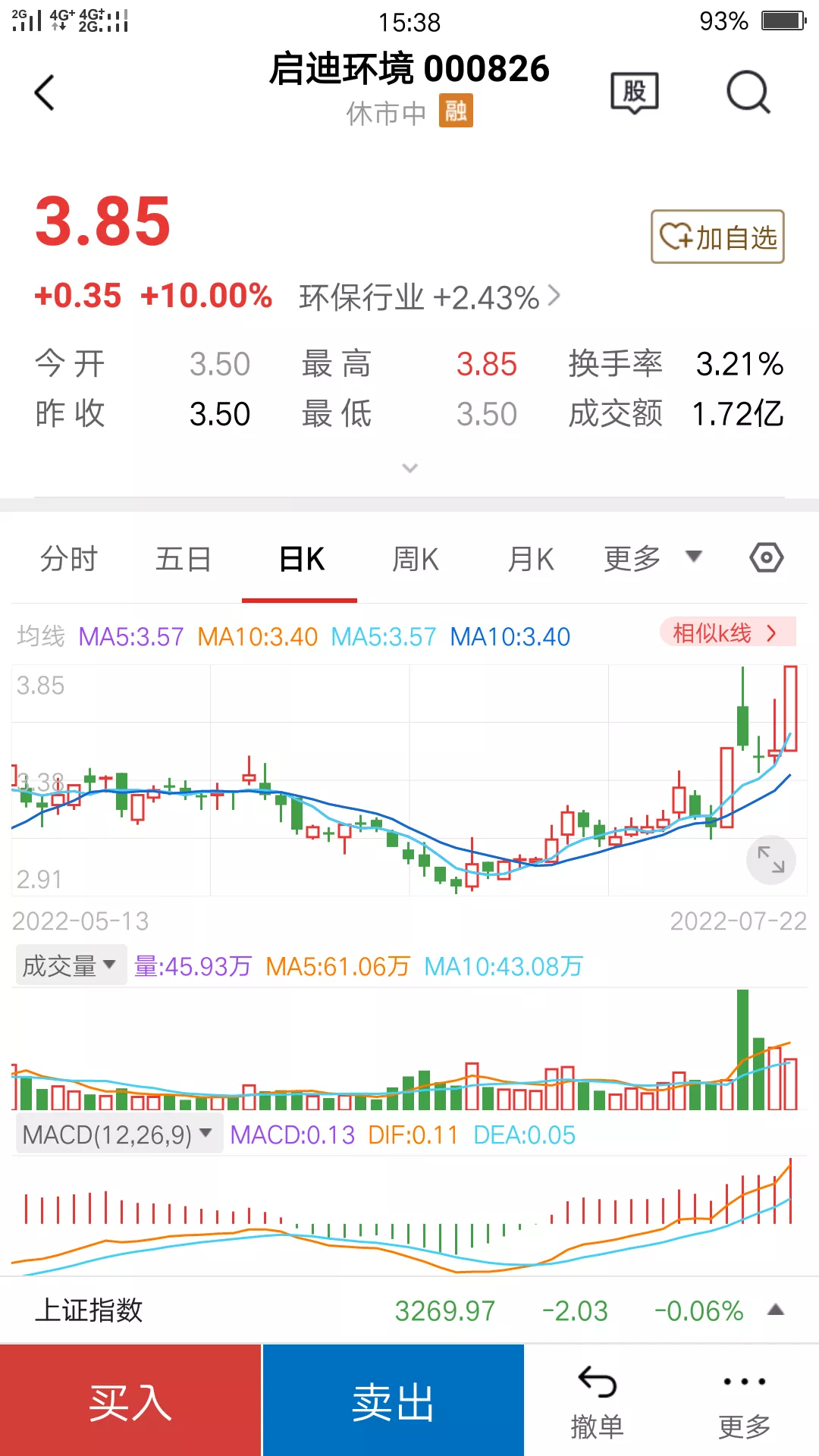Expand the K-line chart to fullscreen

[x=770, y=860]
